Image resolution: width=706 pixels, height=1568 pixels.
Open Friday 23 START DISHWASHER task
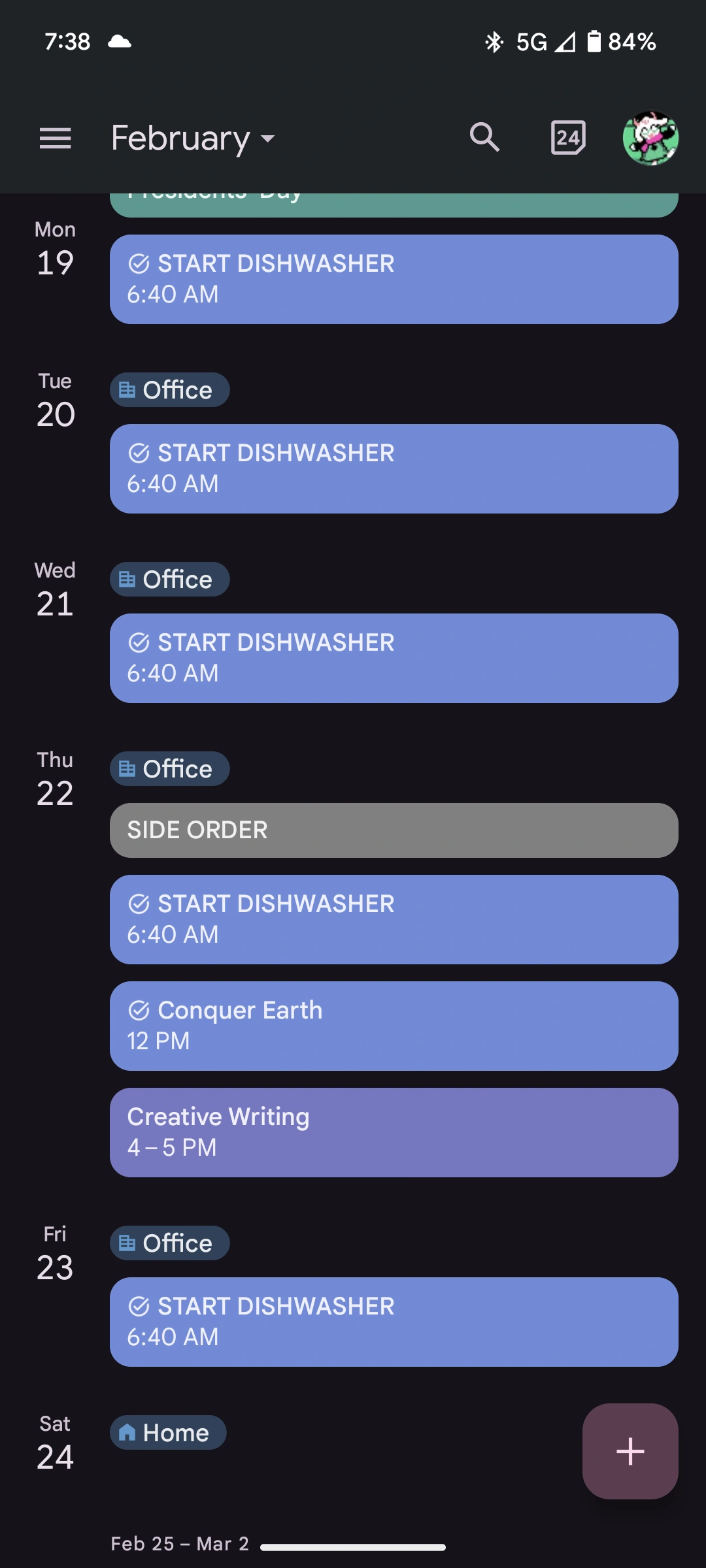tap(394, 1322)
